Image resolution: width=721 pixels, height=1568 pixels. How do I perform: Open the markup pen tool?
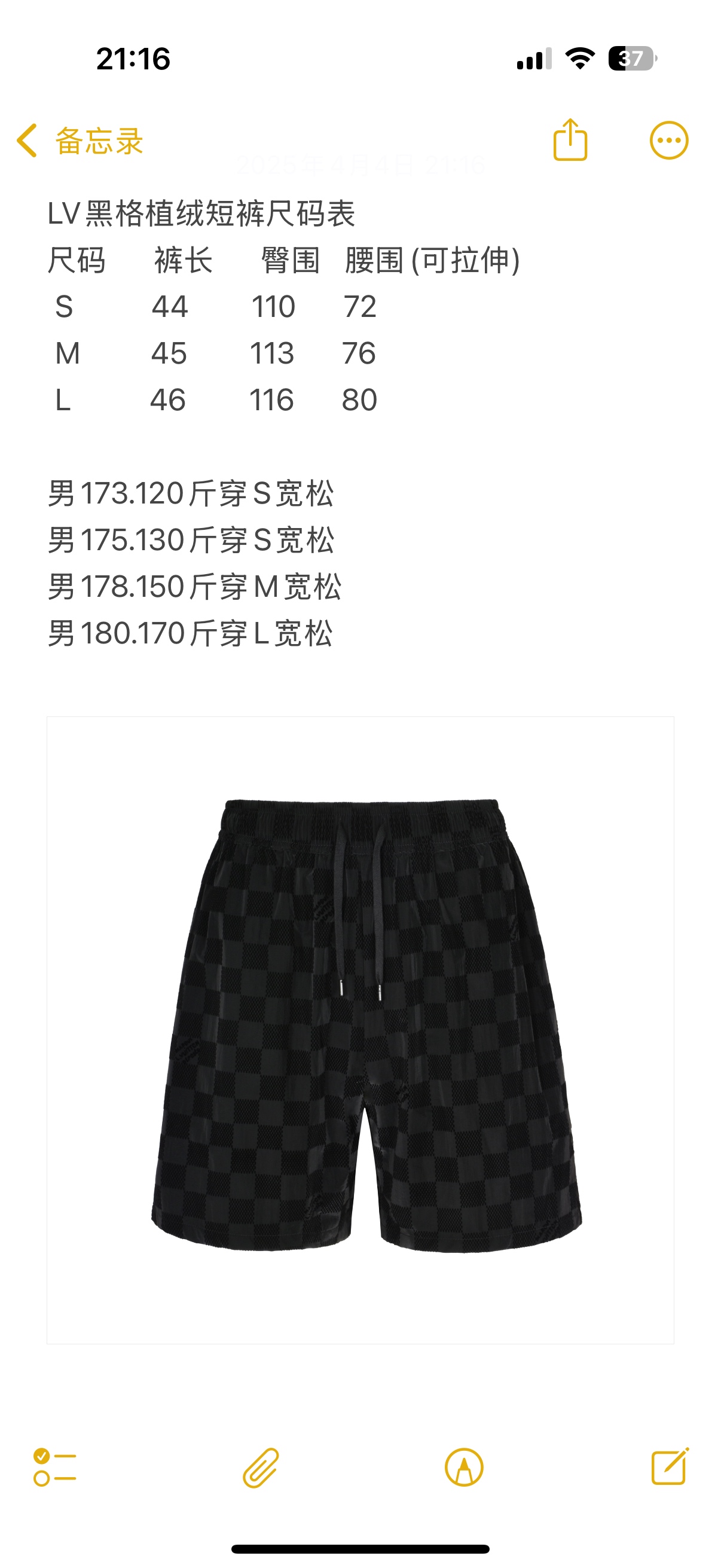pos(464,1467)
